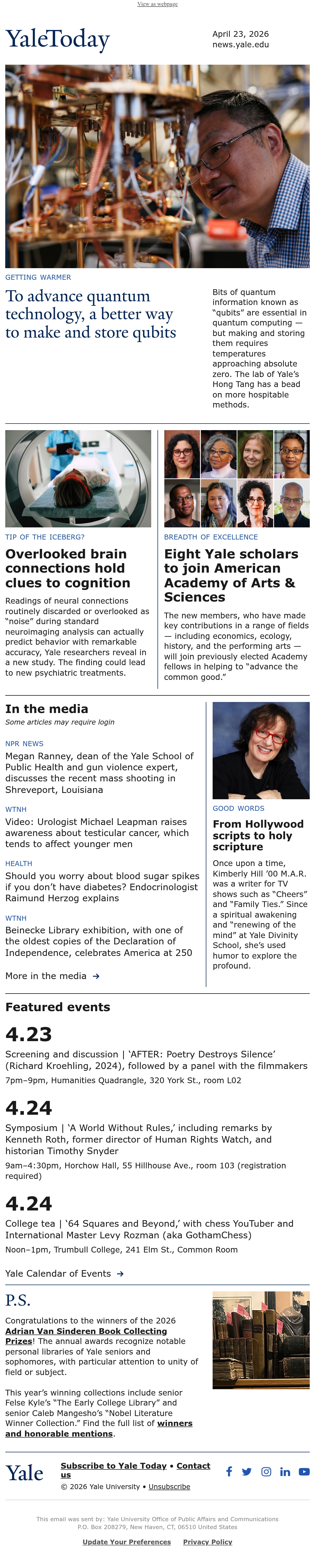The image size is (315, 1568).
Task: View winners and honorable mentions list
Action: [99, 1428]
